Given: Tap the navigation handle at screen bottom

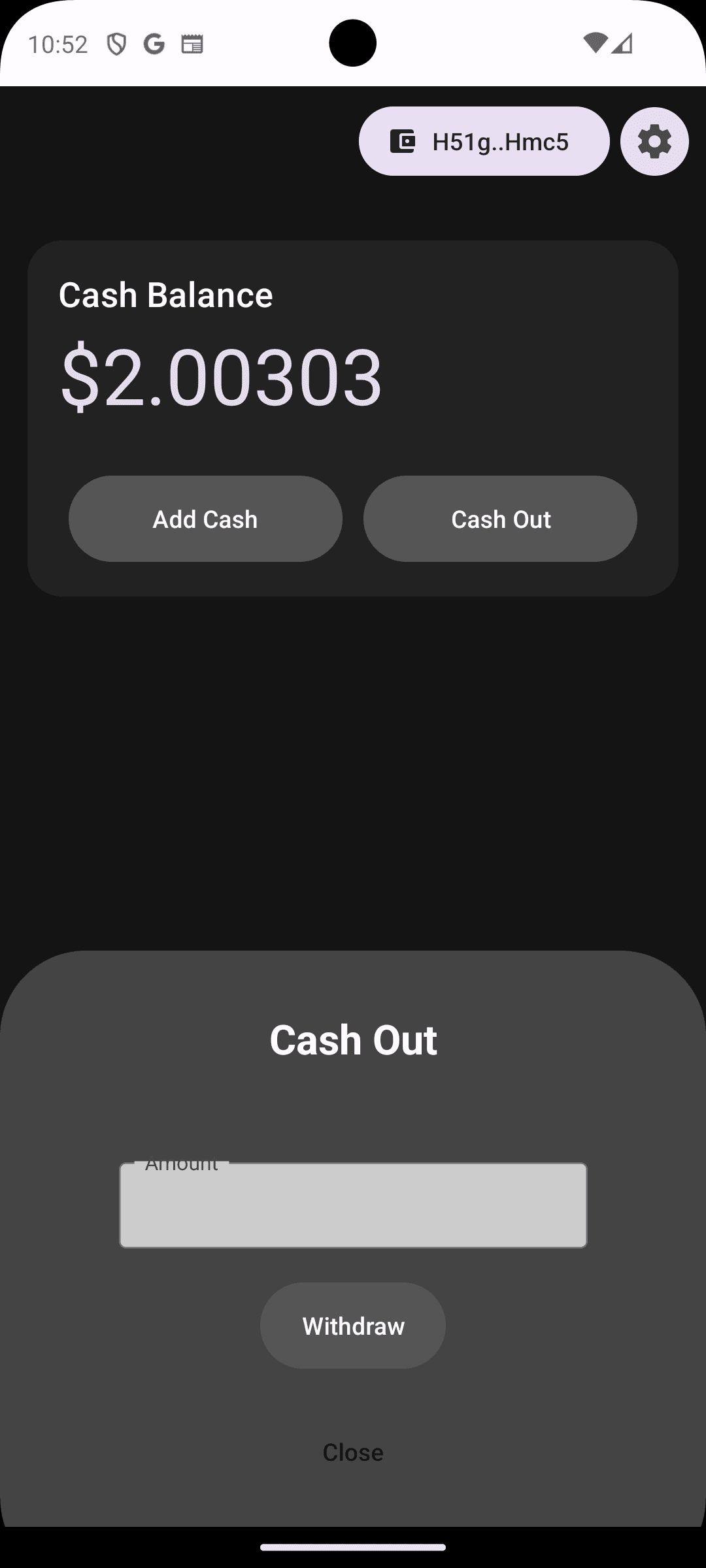Looking at the screenshot, I should [x=353, y=1546].
